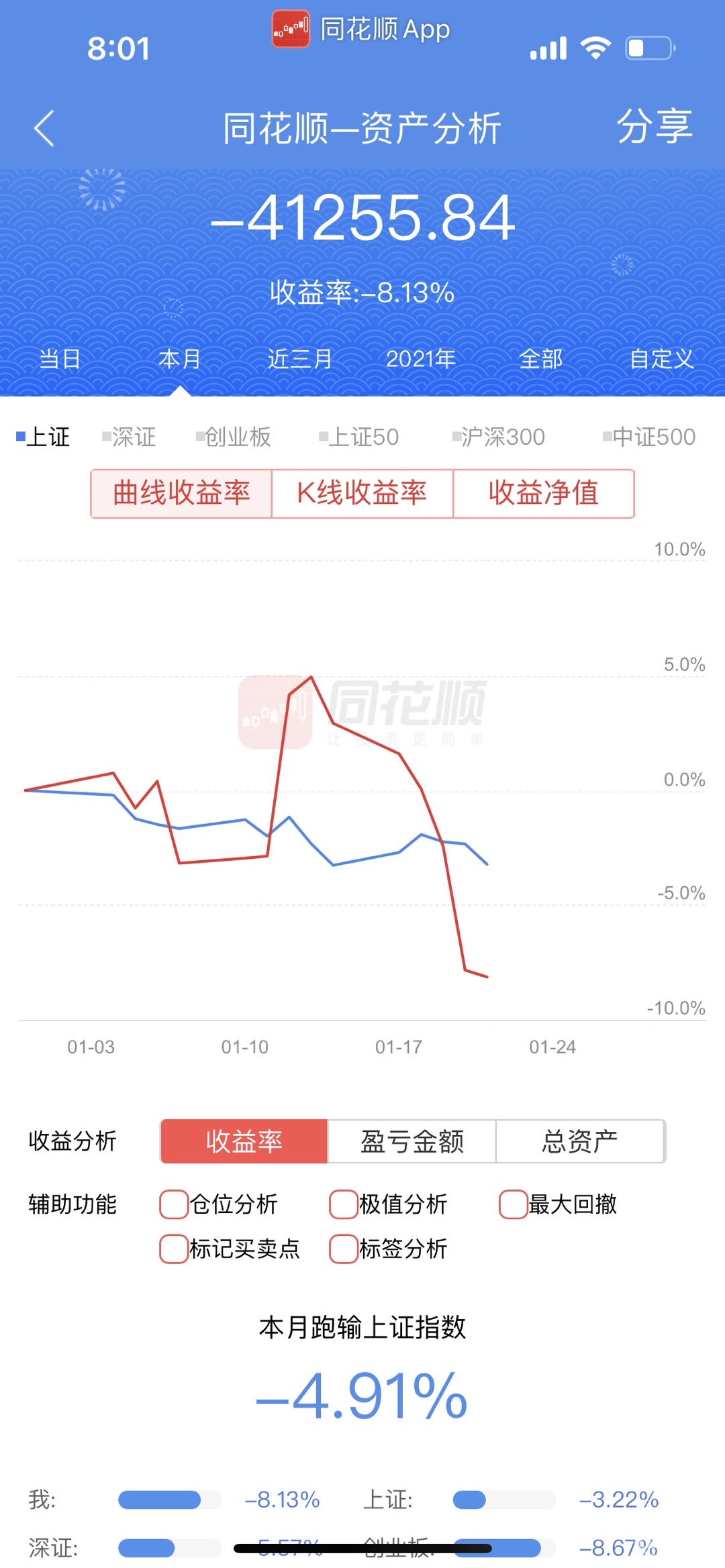Tap the 分享 share button
The width and height of the screenshot is (725, 1568).
[654, 127]
